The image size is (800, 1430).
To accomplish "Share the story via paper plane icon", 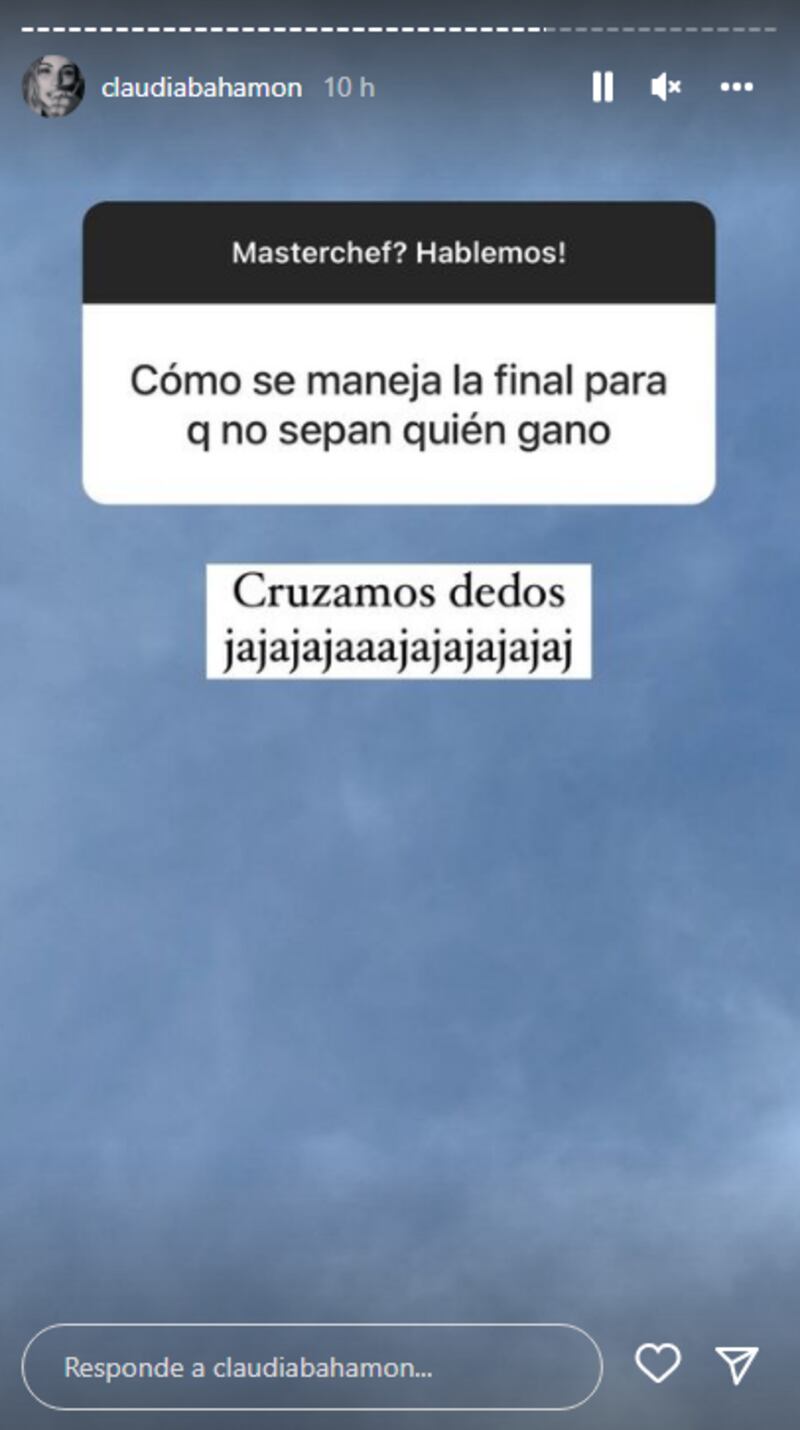I will coord(737,1365).
